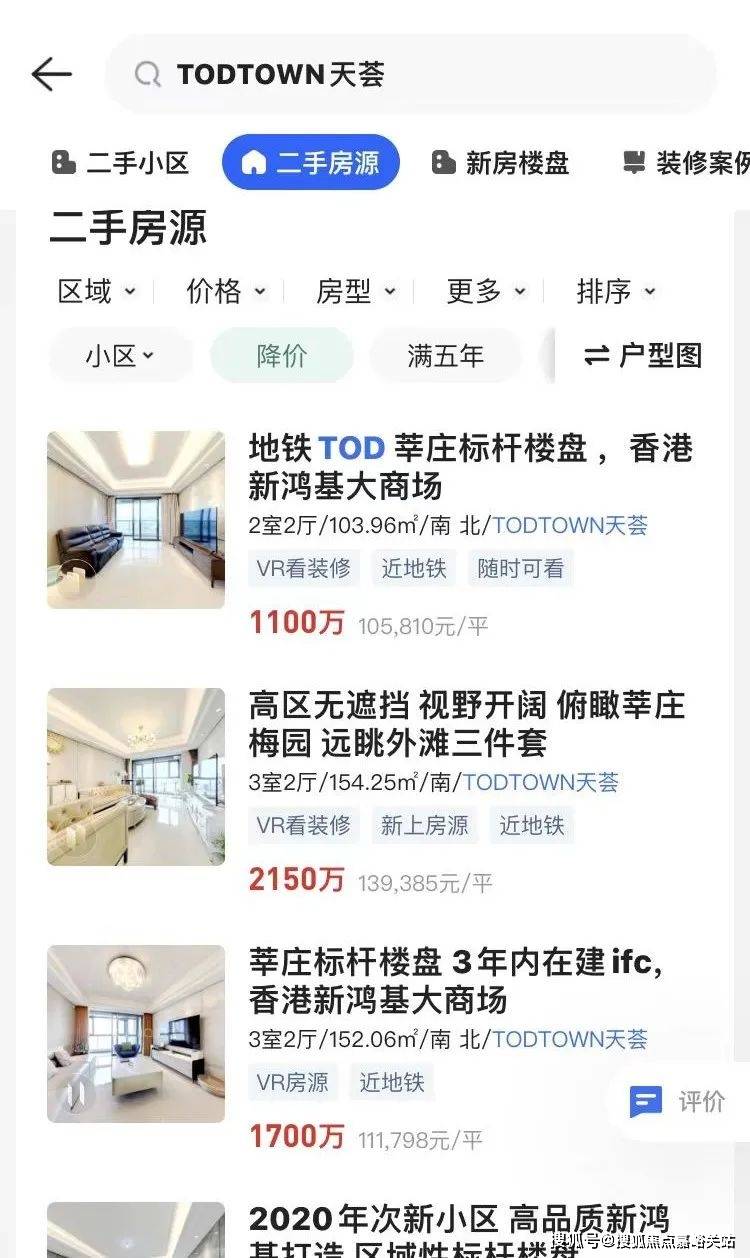Image resolution: width=750 pixels, height=1258 pixels.
Task: Open the 装修案例 tab
Action: 686,162
